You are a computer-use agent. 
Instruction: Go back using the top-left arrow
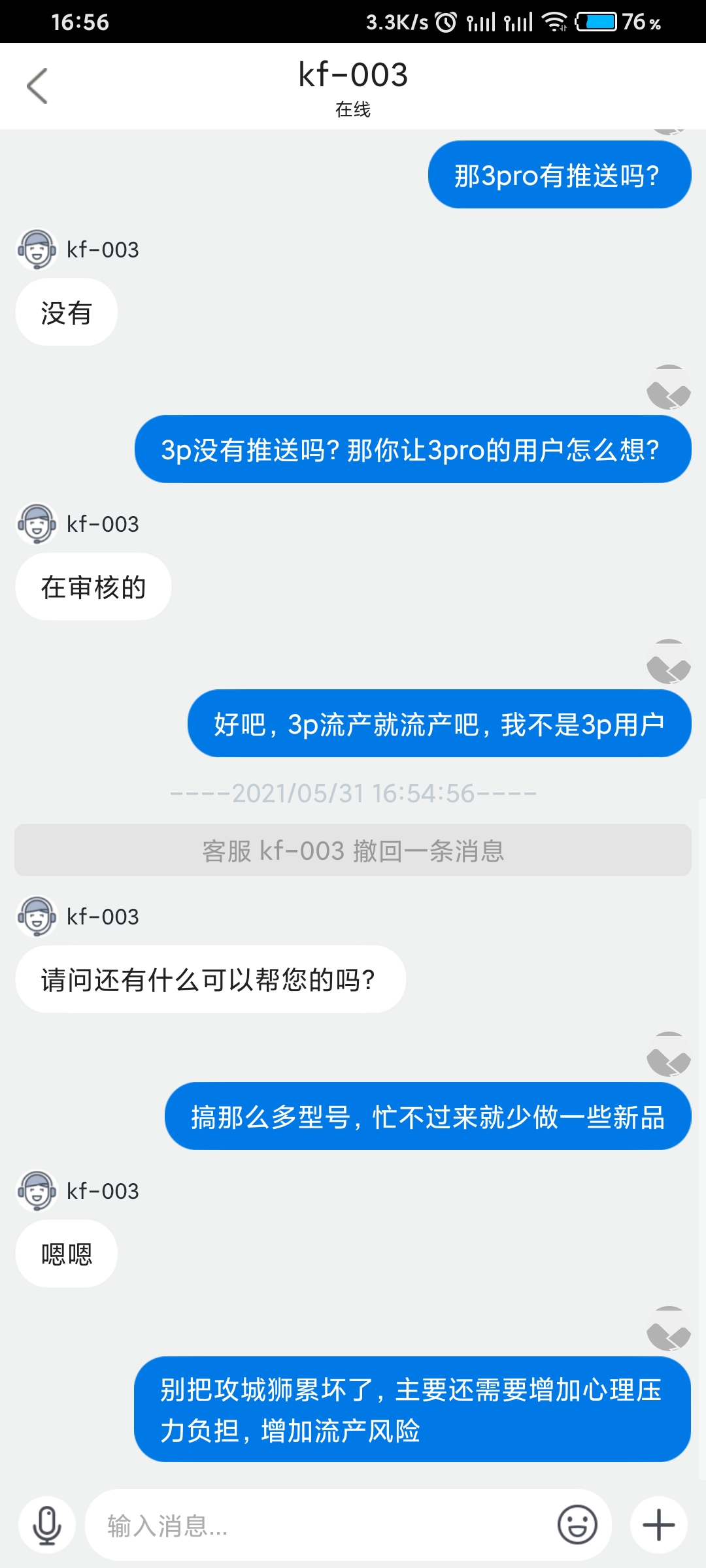tap(37, 86)
